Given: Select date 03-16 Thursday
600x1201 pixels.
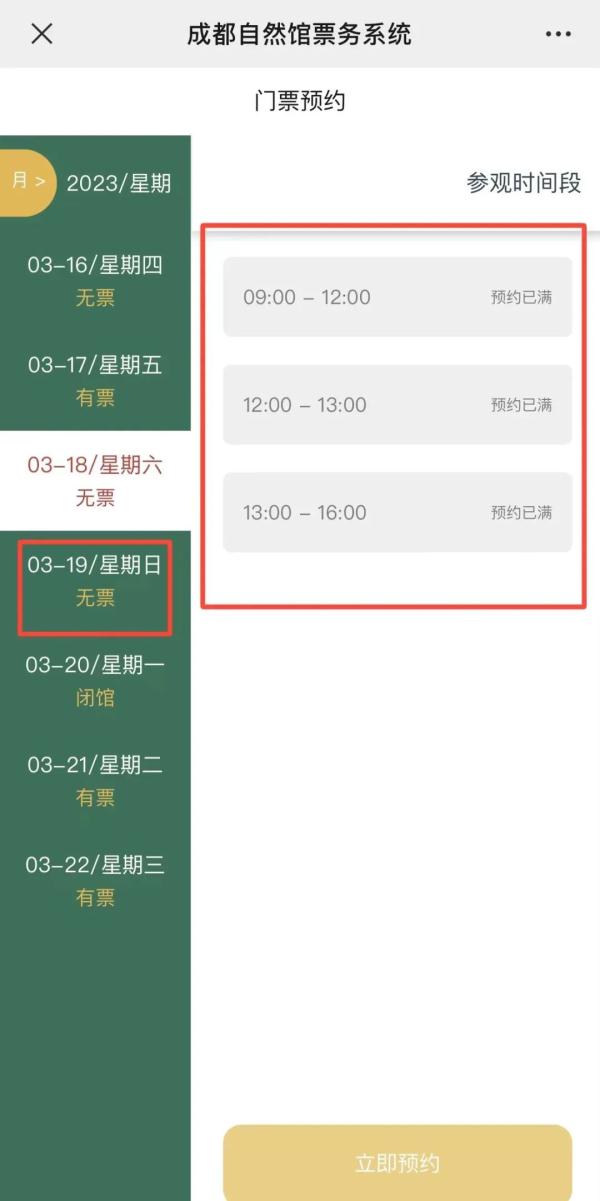Looking at the screenshot, I should click(x=95, y=281).
